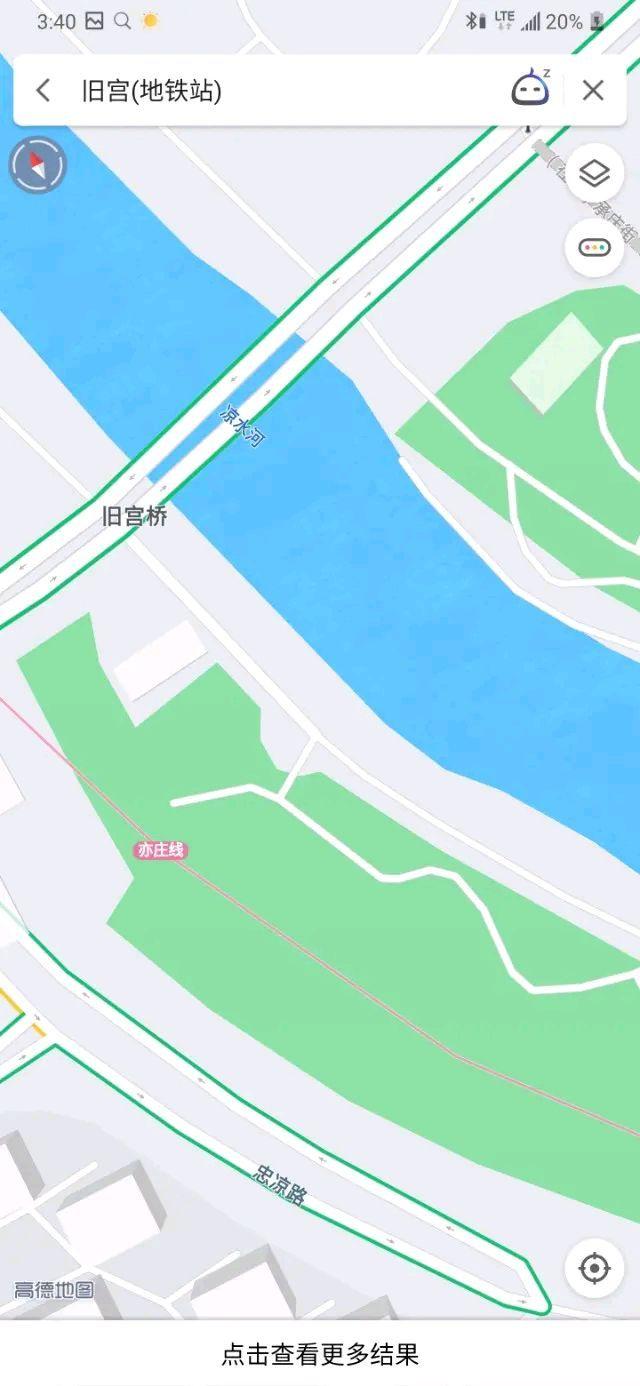Center the map on my location
The image size is (640, 1386).
[594, 1269]
